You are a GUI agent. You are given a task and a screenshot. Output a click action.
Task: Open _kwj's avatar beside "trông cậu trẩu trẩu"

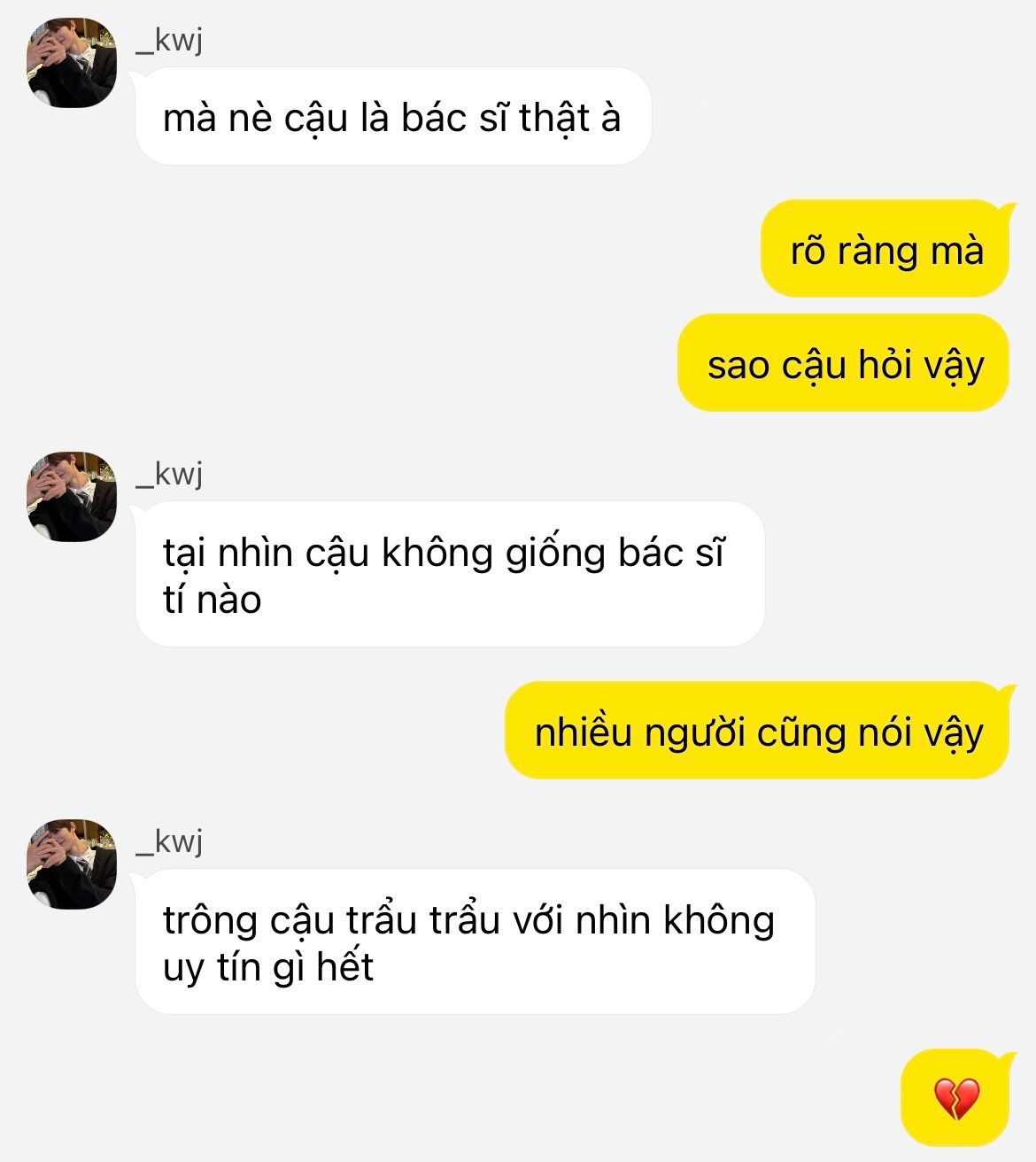pos(72,864)
